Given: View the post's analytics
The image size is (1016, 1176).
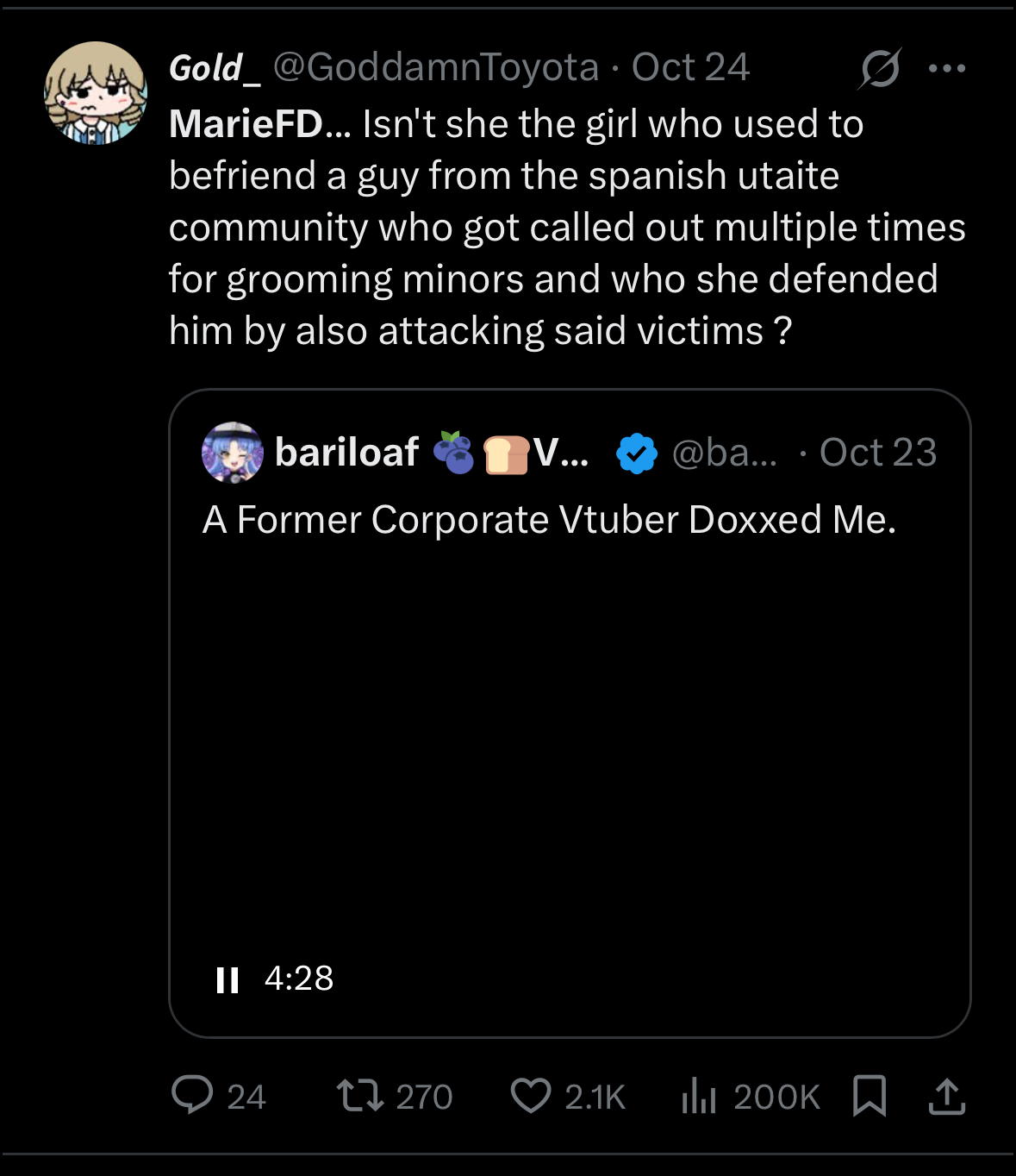Looking at the screenshot, I should (699, 1096).
